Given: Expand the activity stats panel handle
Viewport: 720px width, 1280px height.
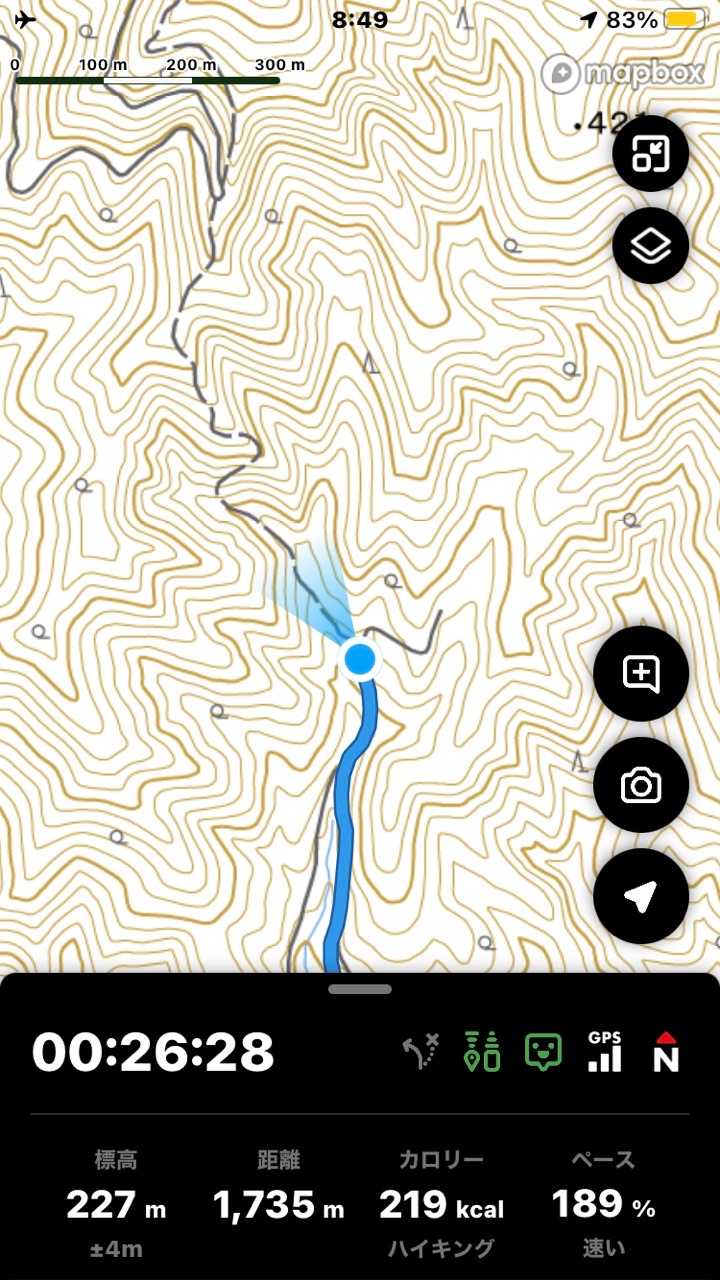Looking at the screenshot, I should [x=360, y=989].
